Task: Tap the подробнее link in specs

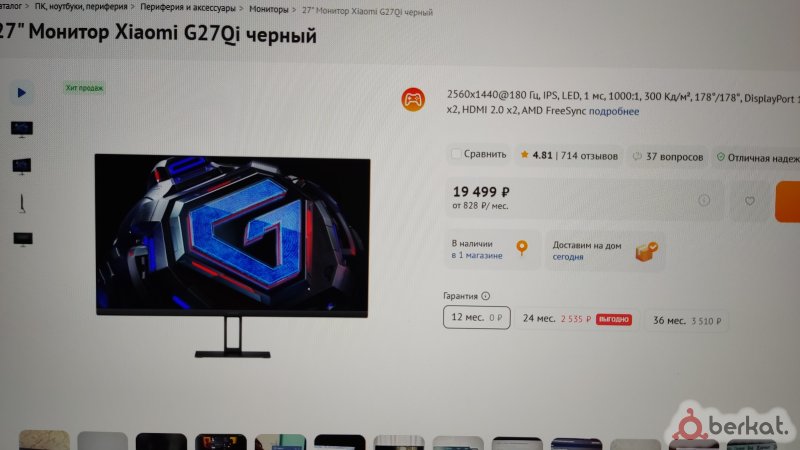Action: 614,111
